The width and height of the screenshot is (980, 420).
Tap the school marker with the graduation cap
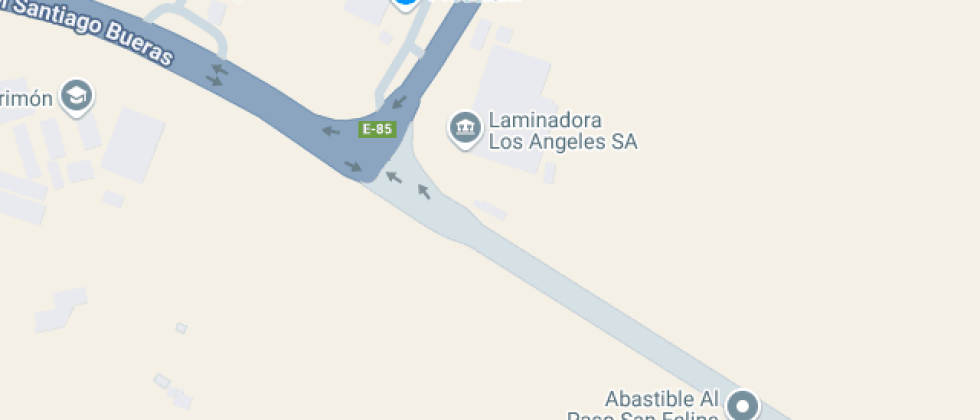pos(76,96)
